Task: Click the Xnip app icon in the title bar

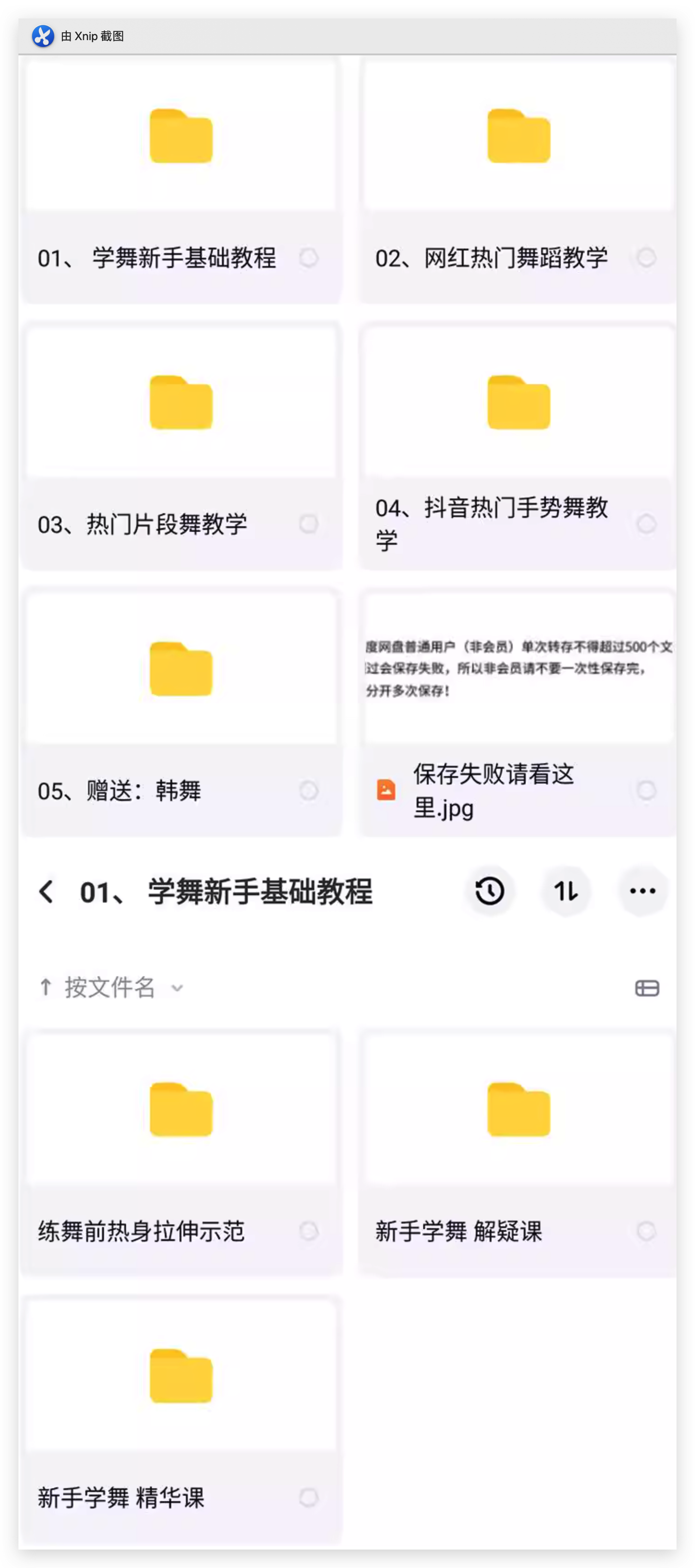Action: pyautogui.click(x=42, y=36)
